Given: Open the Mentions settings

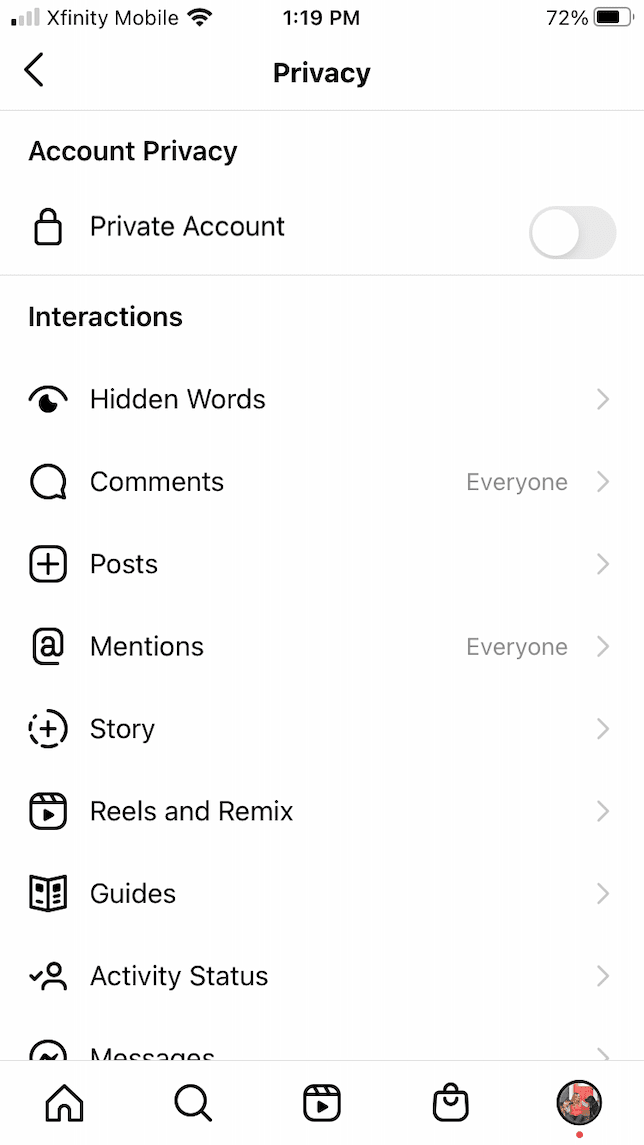Looking at the screenshot, I should coord(320,647).
